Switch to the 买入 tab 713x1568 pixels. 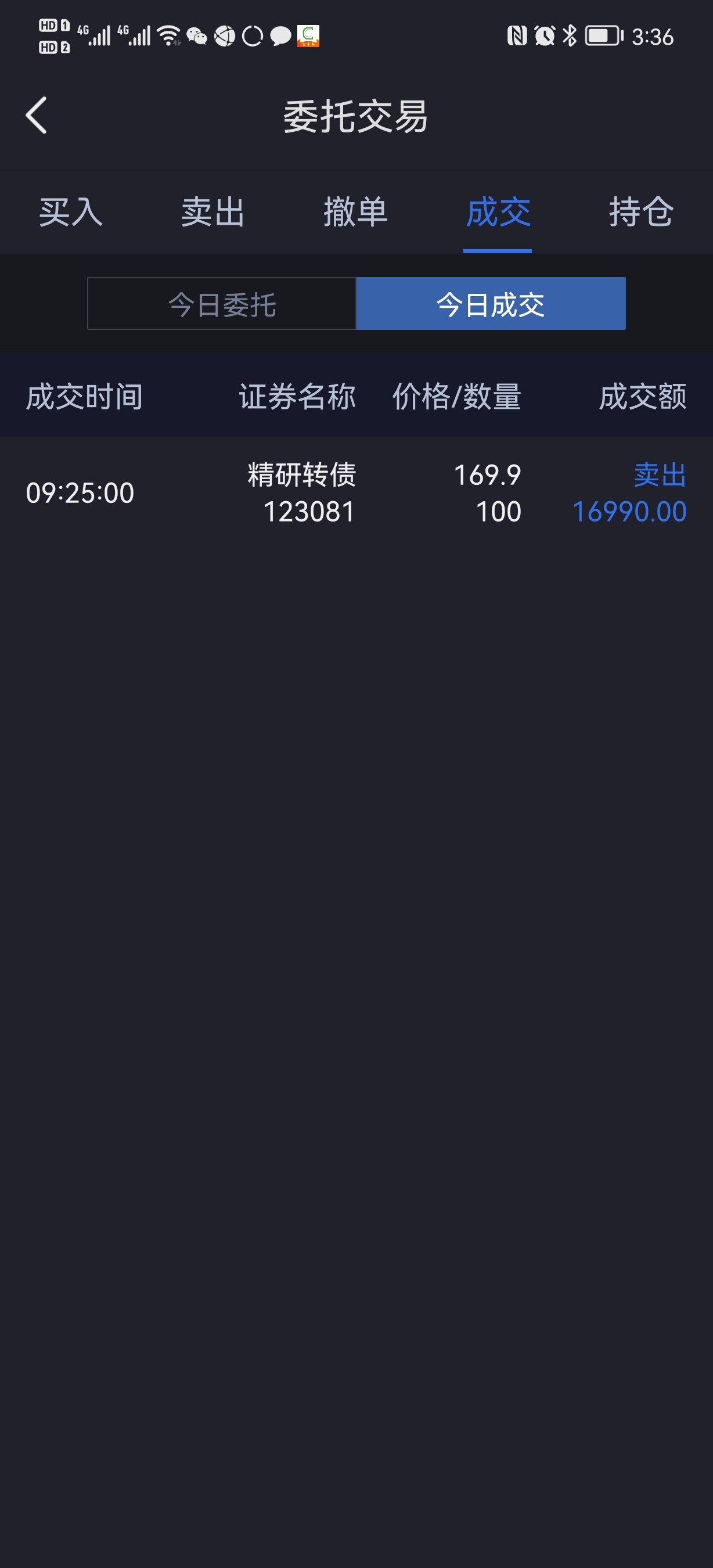(x=71, y=212)
